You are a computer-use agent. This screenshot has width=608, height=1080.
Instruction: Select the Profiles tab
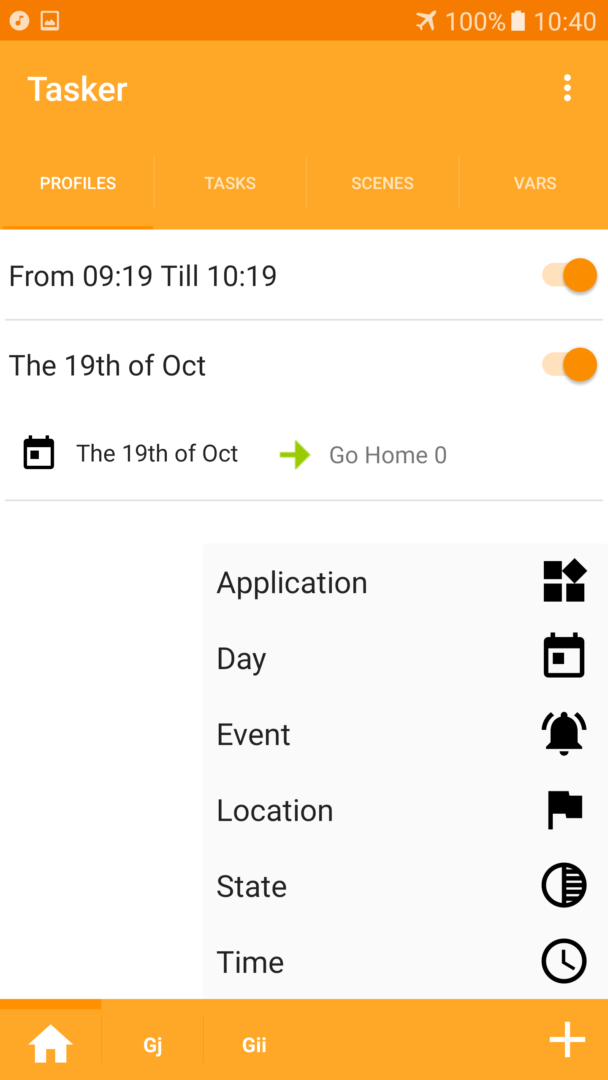pyautogui.click(x=78, y=183)
